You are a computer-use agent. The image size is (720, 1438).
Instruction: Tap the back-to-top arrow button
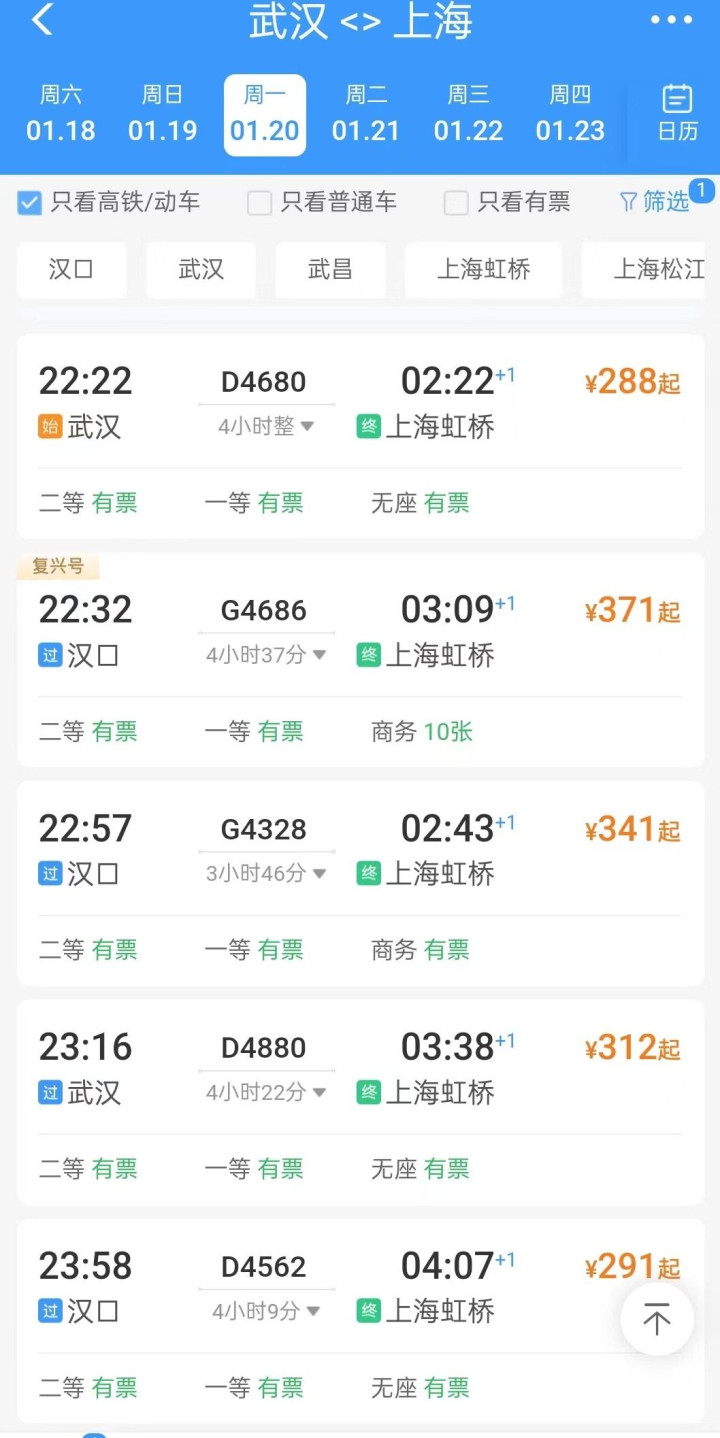[657, 1320]
